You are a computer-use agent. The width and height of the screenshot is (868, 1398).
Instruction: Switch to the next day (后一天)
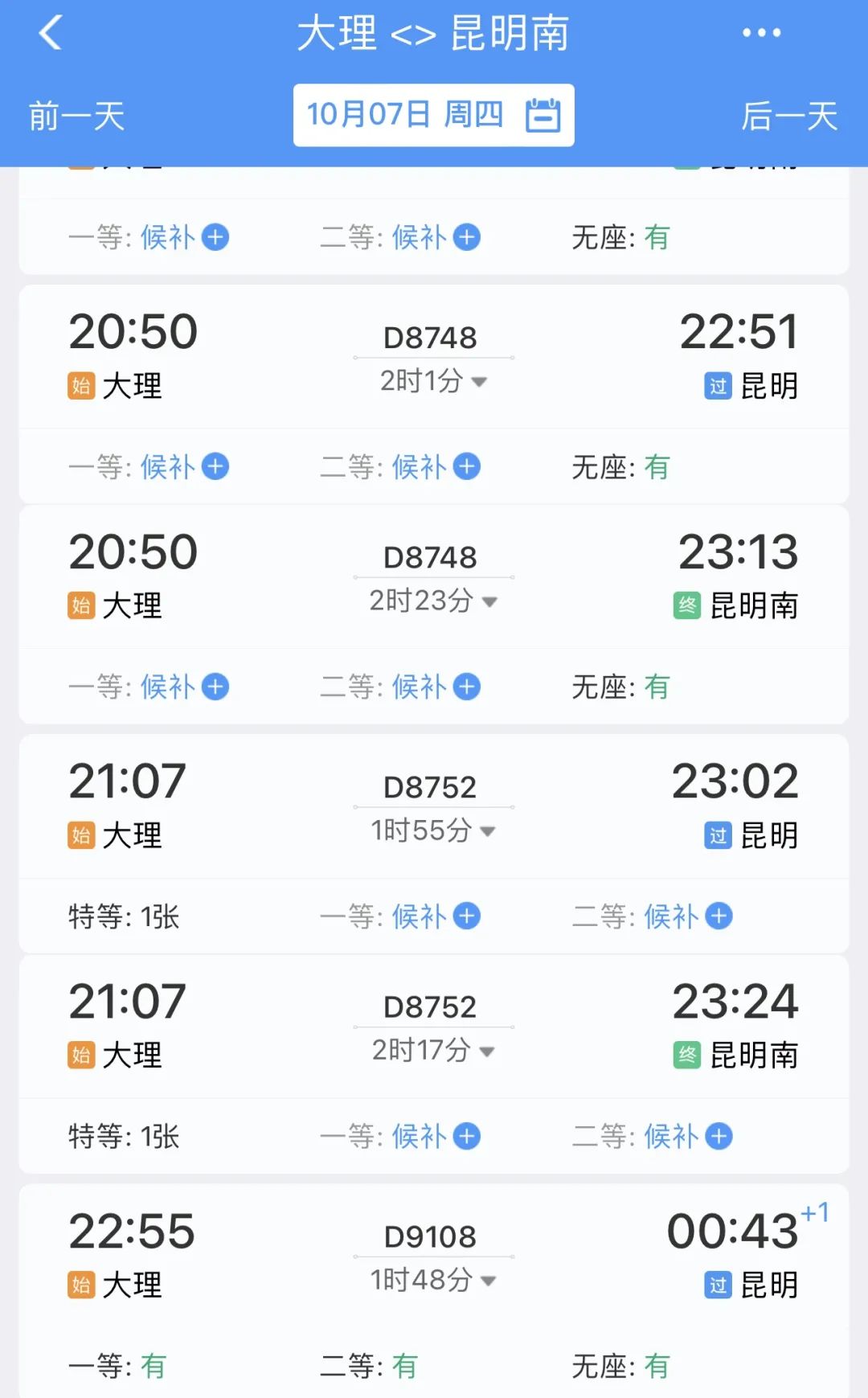(x=789, y=116)
